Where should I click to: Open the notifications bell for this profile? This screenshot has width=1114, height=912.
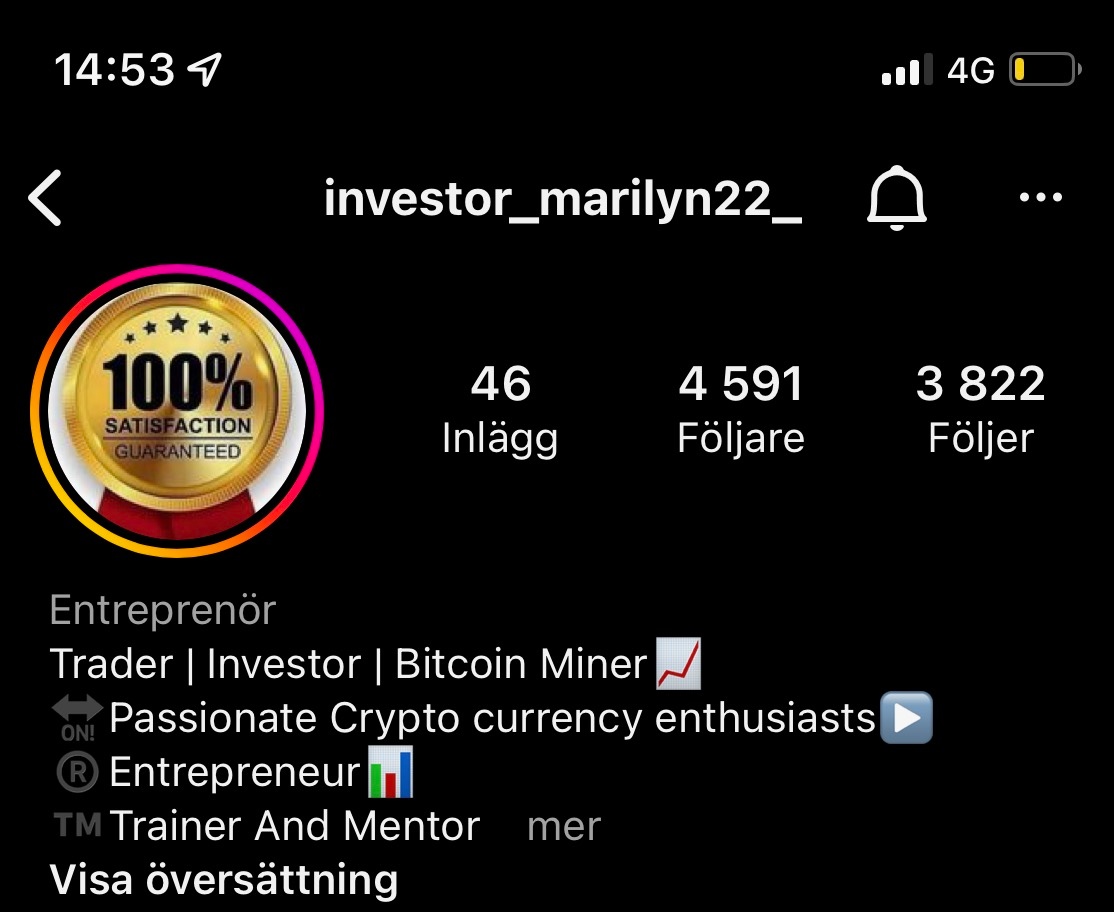tap(896, 198)
